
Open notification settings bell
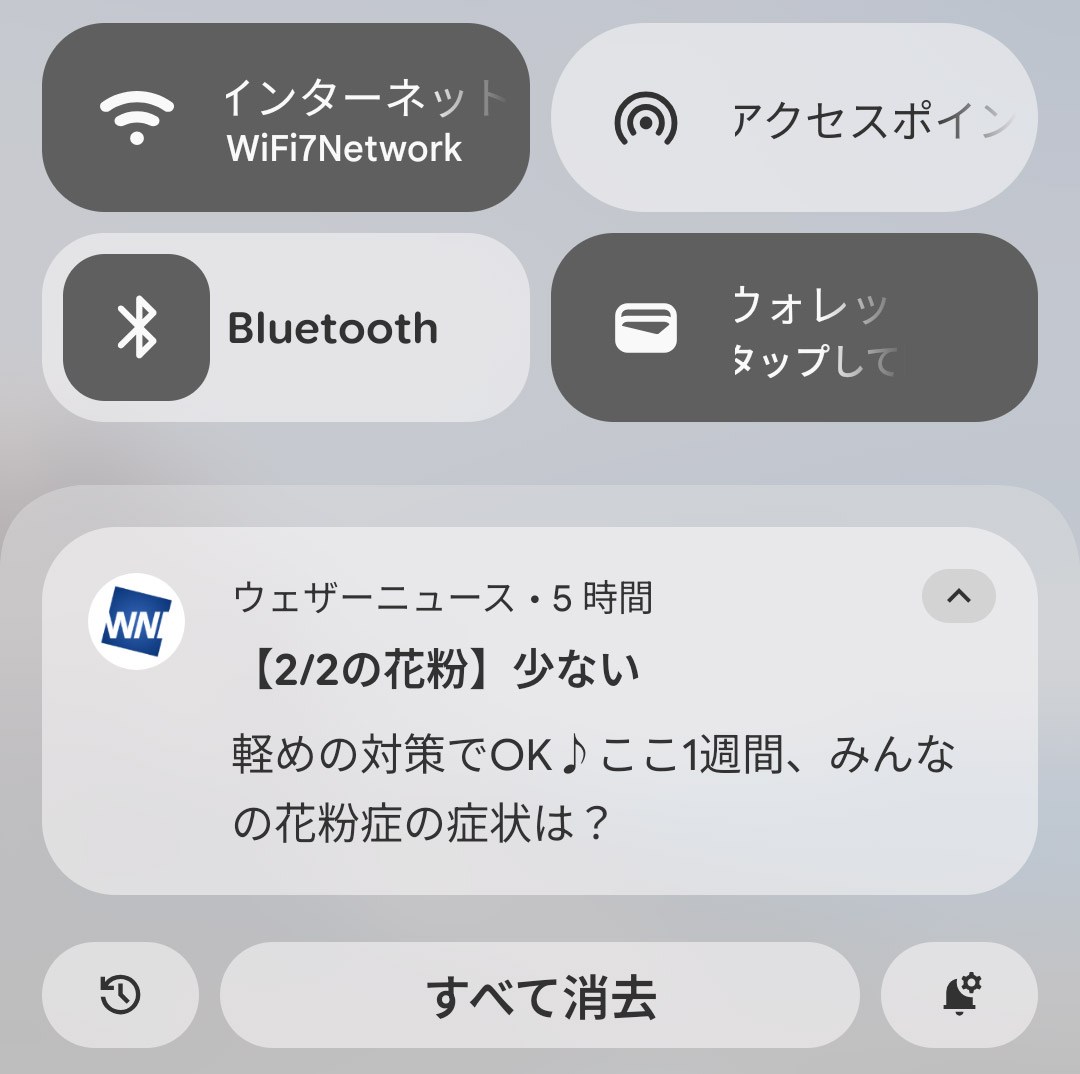click(x=960, y=995)
